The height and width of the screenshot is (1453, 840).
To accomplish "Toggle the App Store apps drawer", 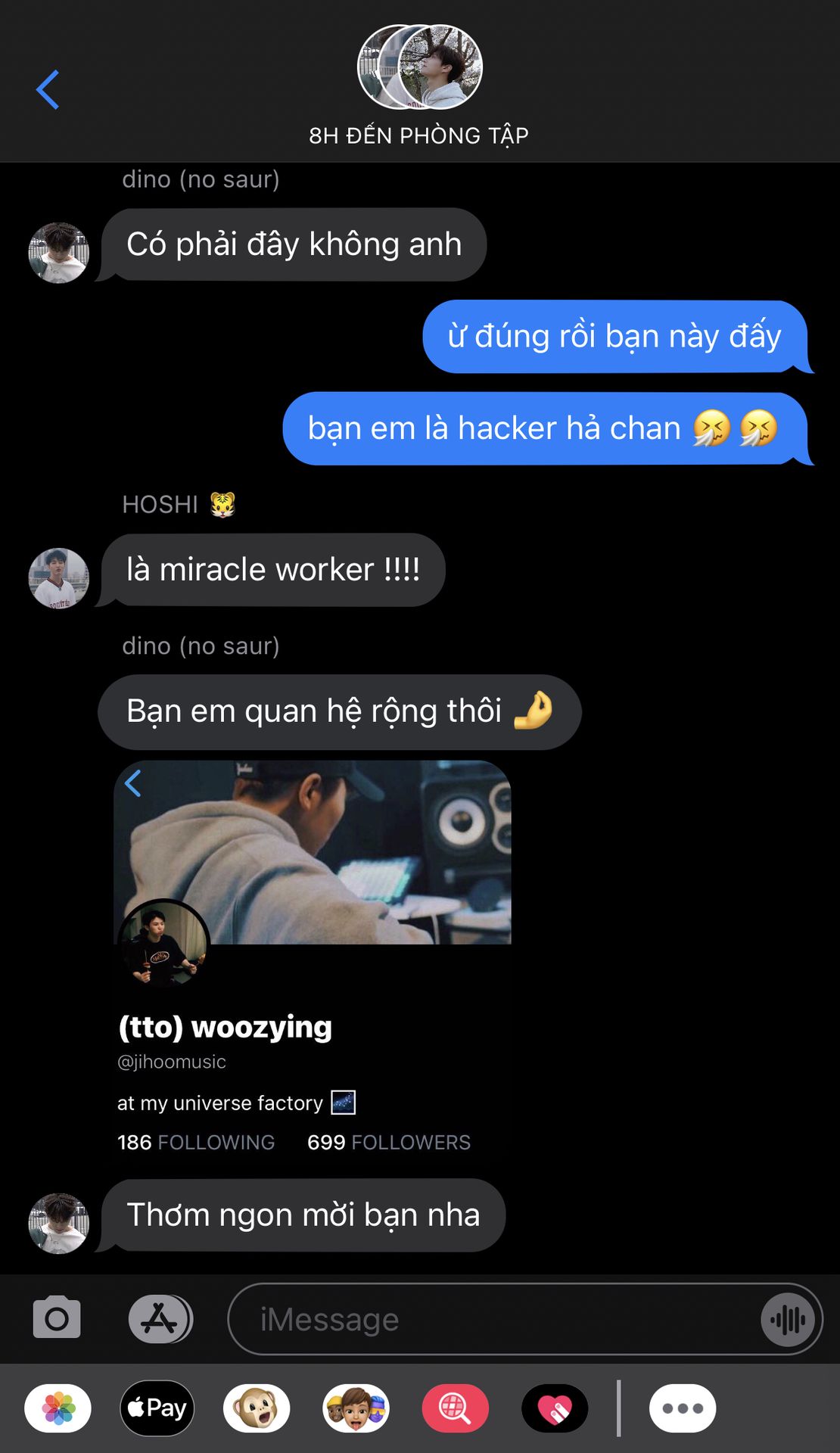I will 160,1318.
